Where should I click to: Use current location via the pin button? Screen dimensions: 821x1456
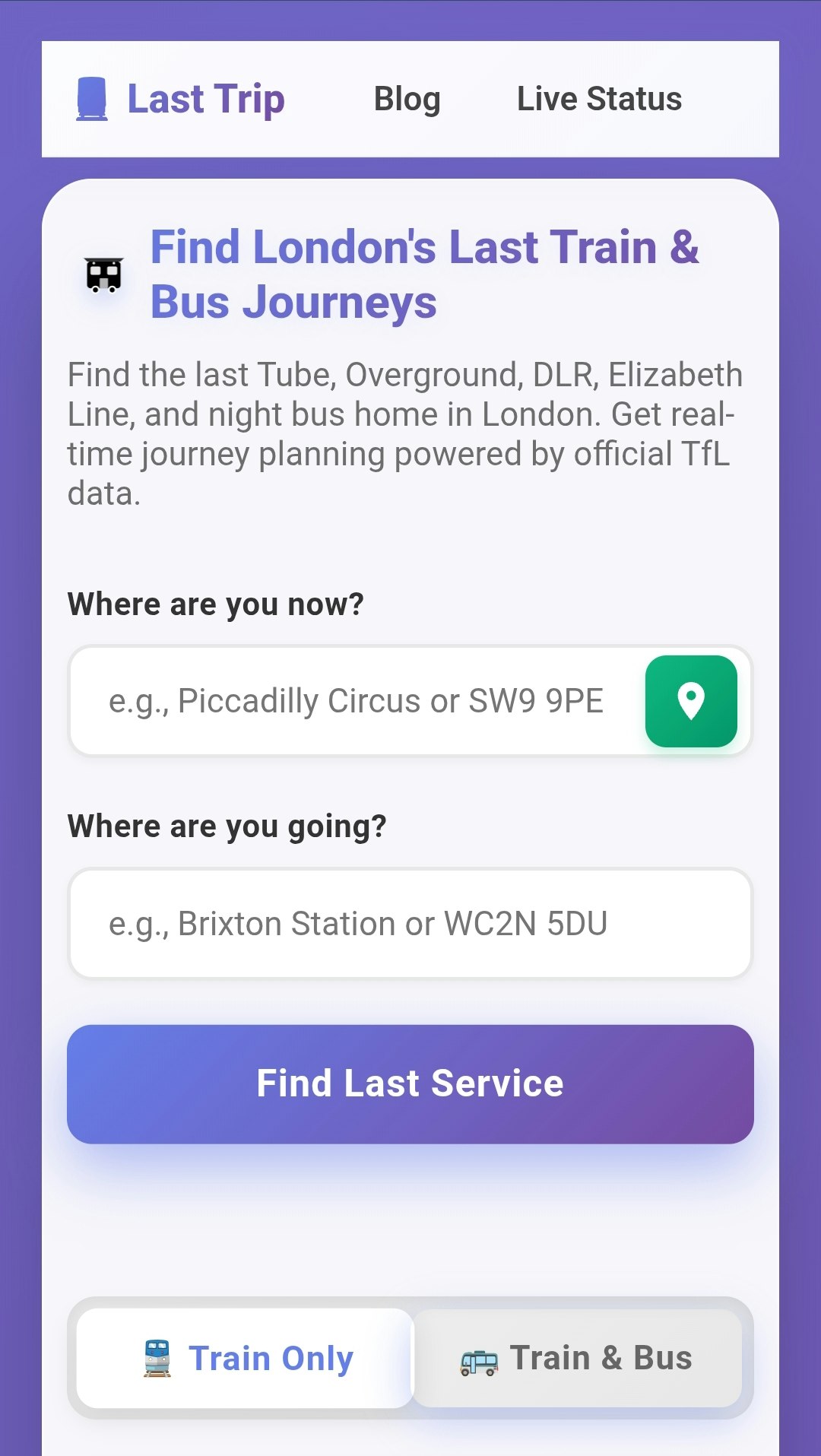pos(691,701)
